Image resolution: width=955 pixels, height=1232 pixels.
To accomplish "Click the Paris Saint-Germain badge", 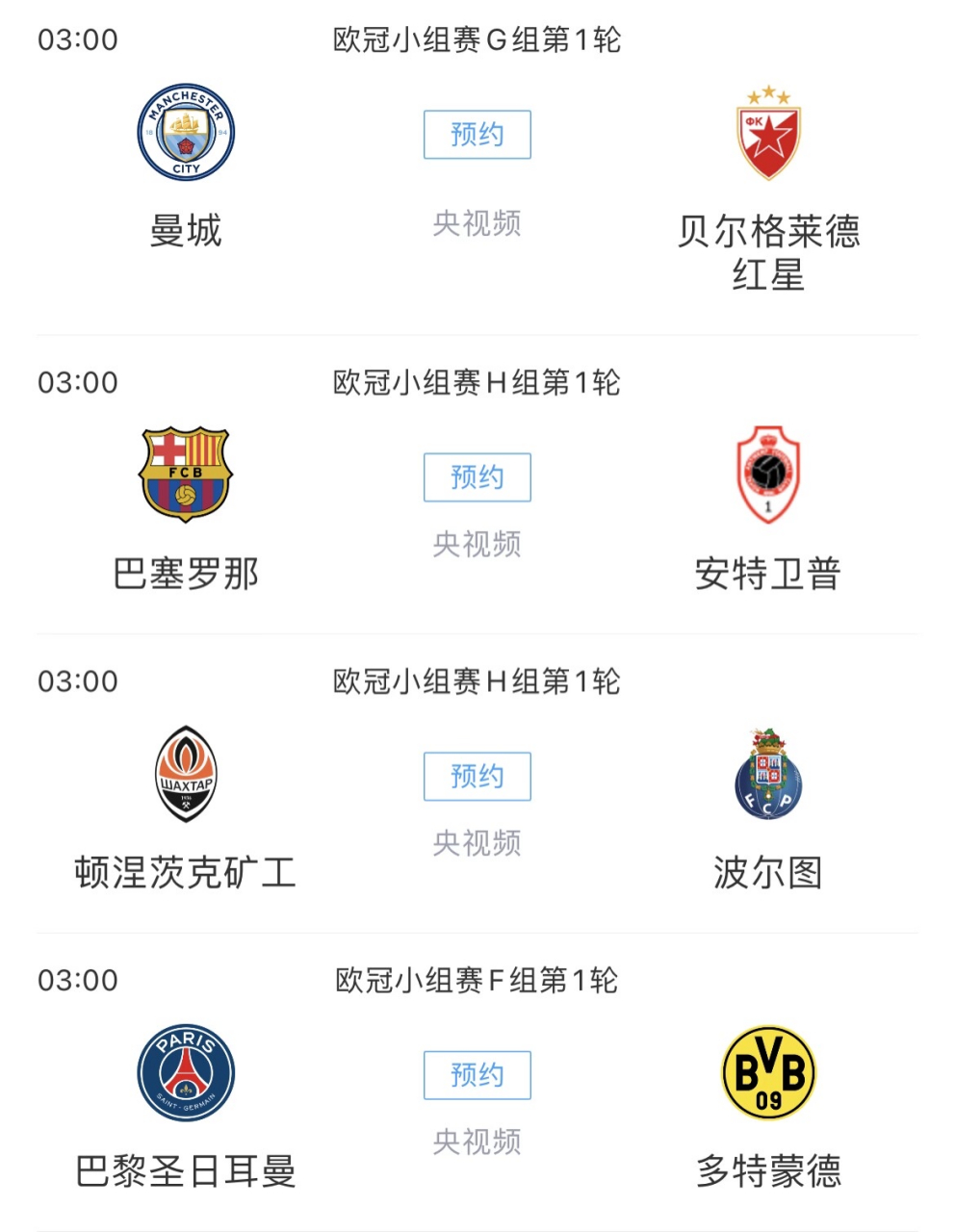I will click(x=185, y=1075).
